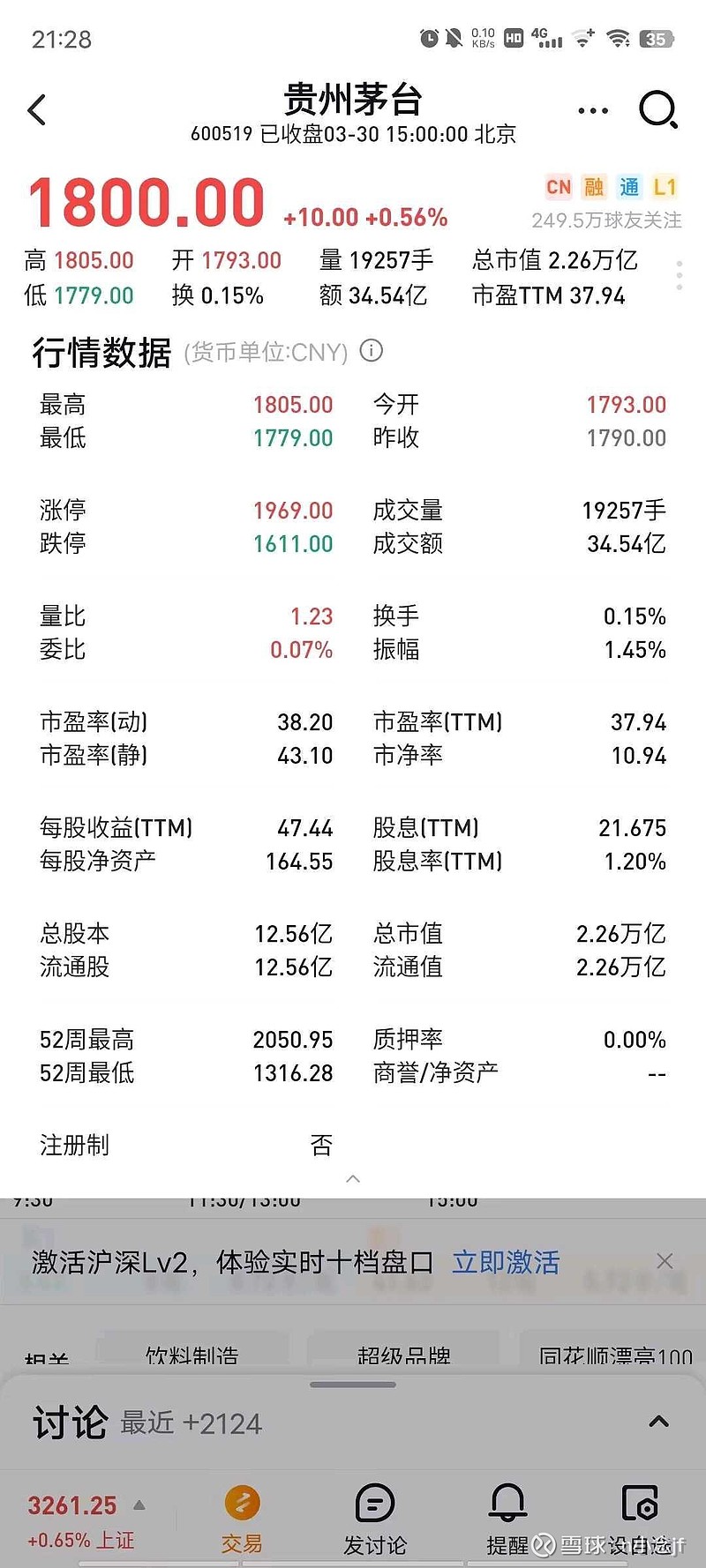Viewport: 706px width, 1568px height.
Task: Open the more options ellipsis menu
Action: point(592,109)
